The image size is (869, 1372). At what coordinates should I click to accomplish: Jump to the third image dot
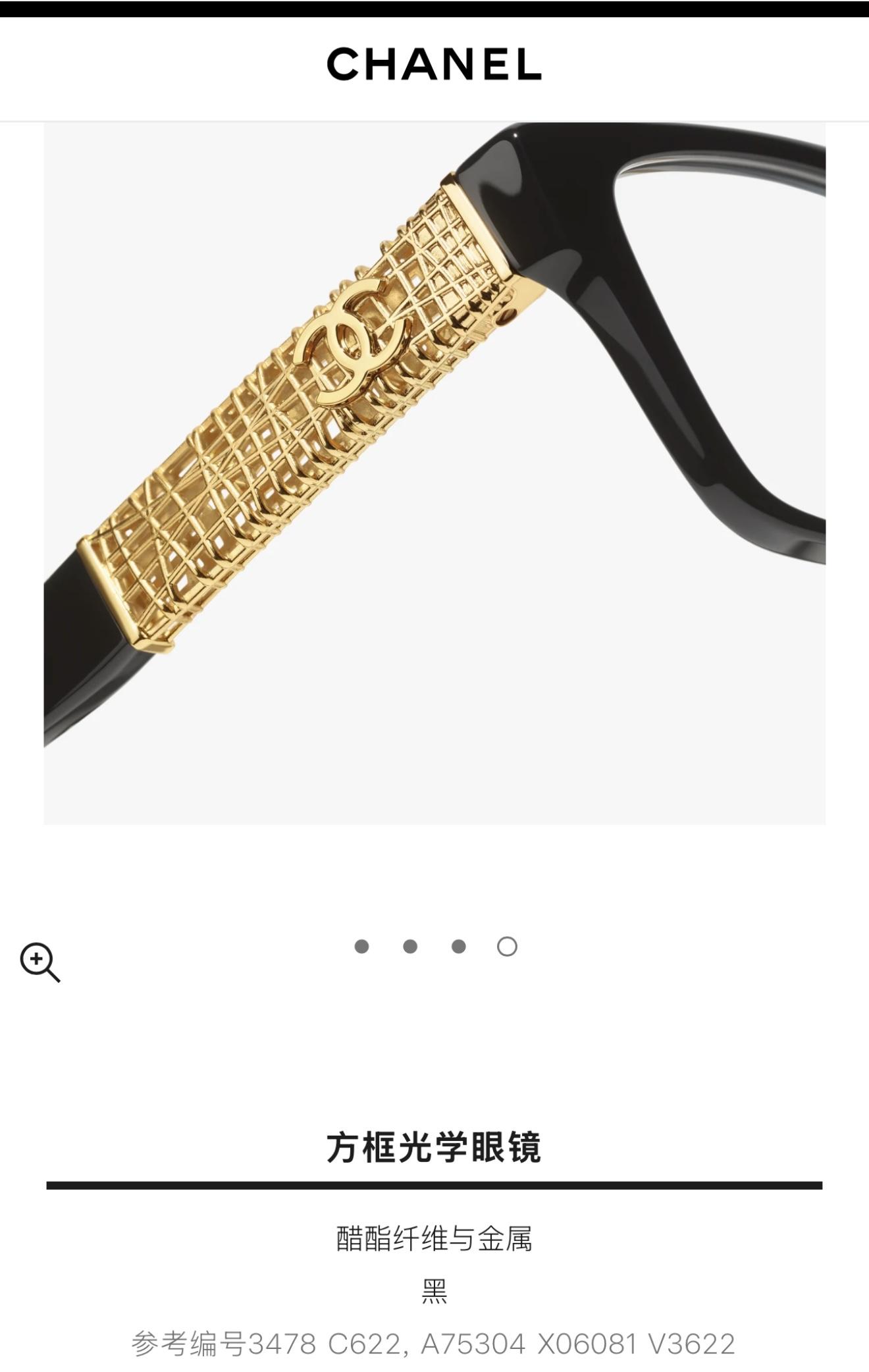[459, 947]
